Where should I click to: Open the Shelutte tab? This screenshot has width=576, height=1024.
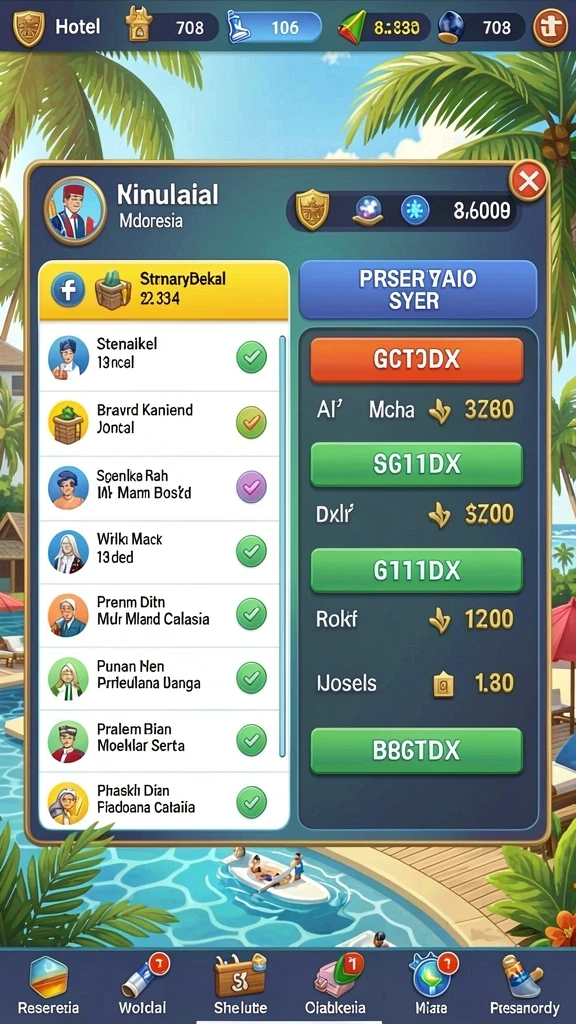coord(240,985)
